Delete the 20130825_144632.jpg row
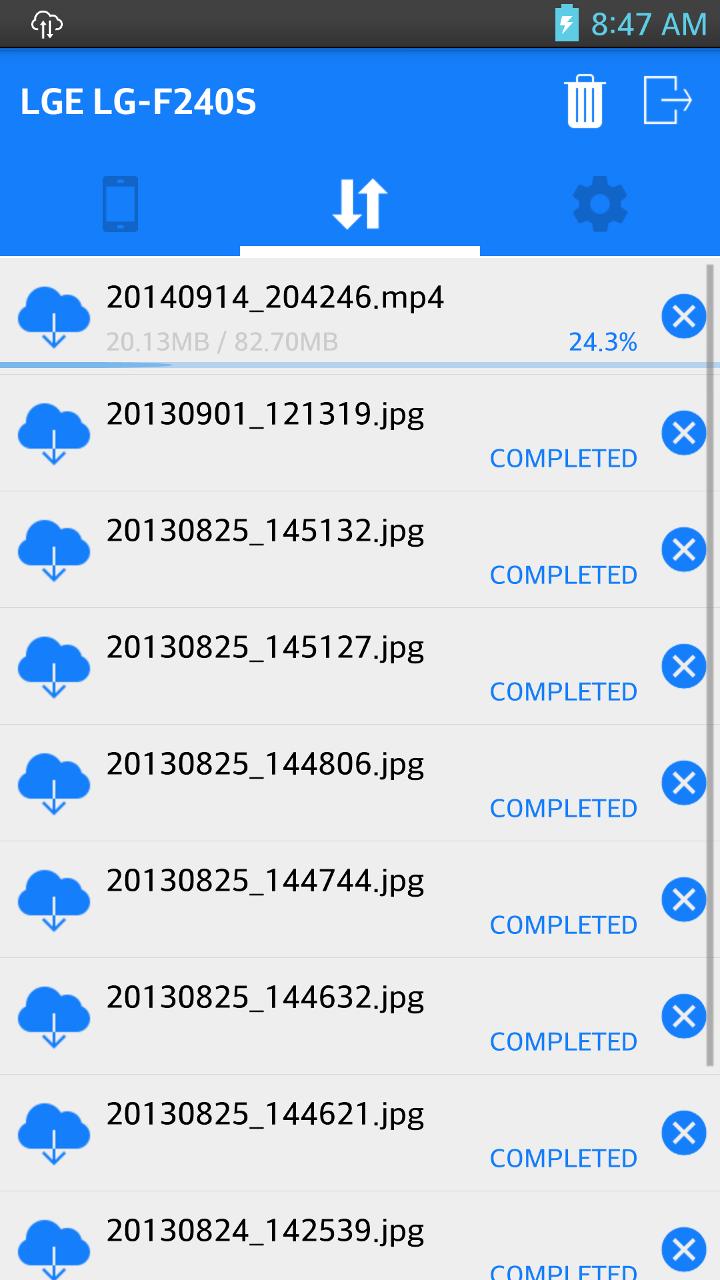 pyautogui.click(x=684, y=1016)
